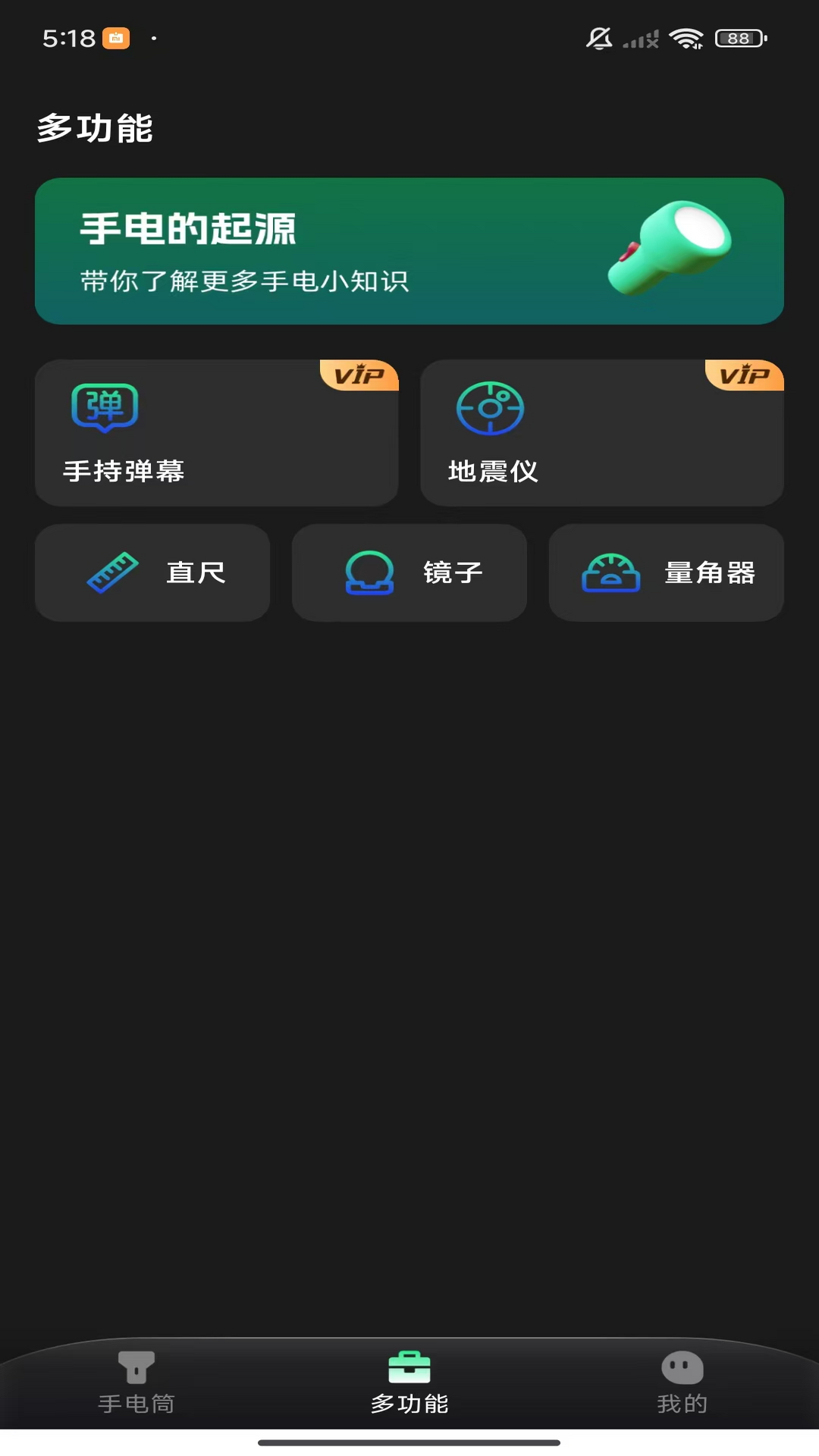This screenshot has height=1456, width=819.
Task: Switch to the 手电筒 tab
Action: 136,1388
